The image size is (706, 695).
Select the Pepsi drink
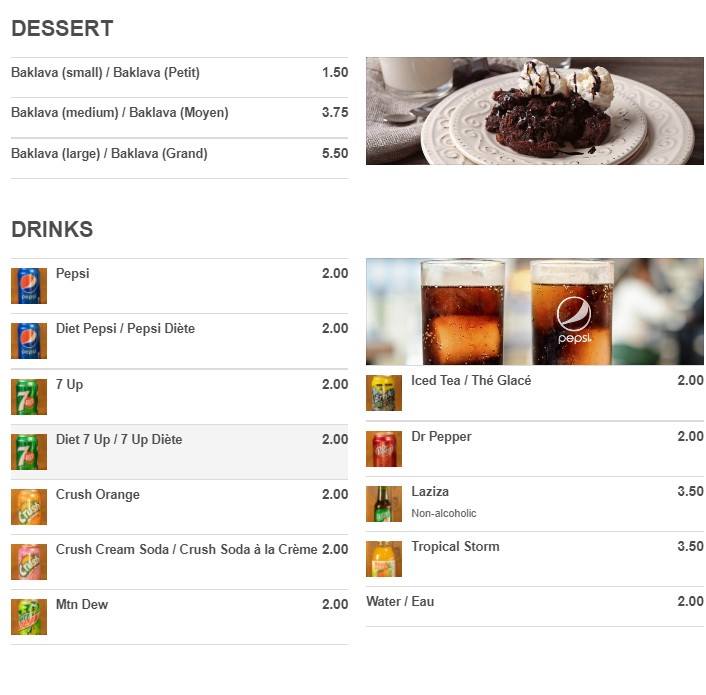72,274
